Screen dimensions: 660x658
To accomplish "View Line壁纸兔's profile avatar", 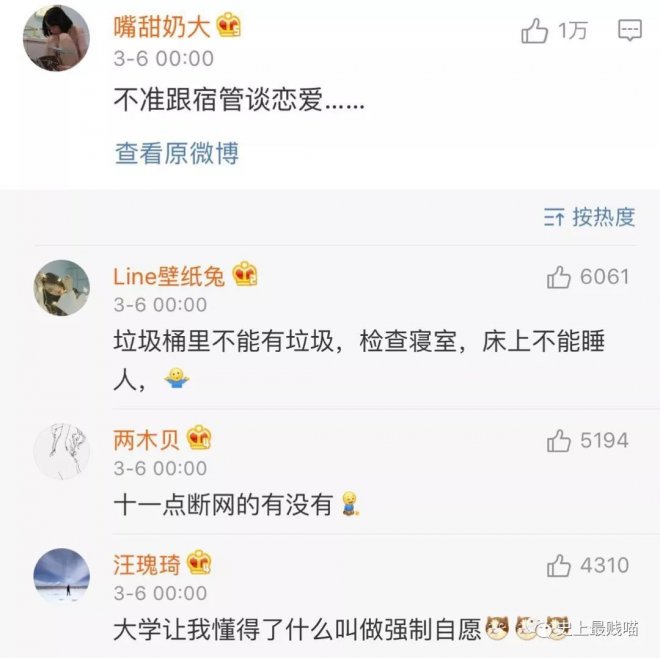I will [x=61, y=288].
